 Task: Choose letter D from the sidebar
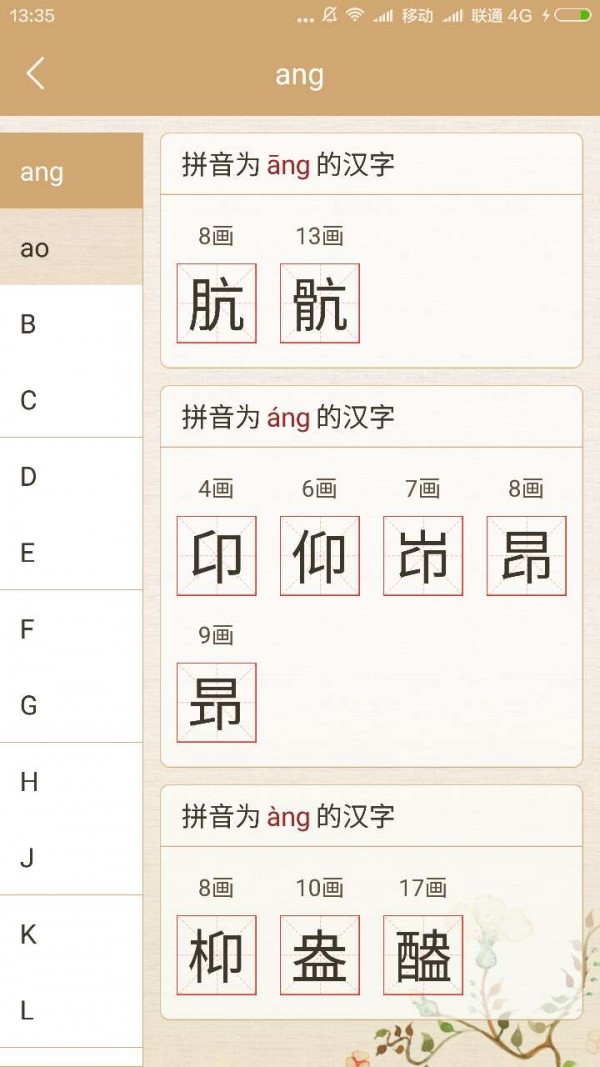point(71,476)
